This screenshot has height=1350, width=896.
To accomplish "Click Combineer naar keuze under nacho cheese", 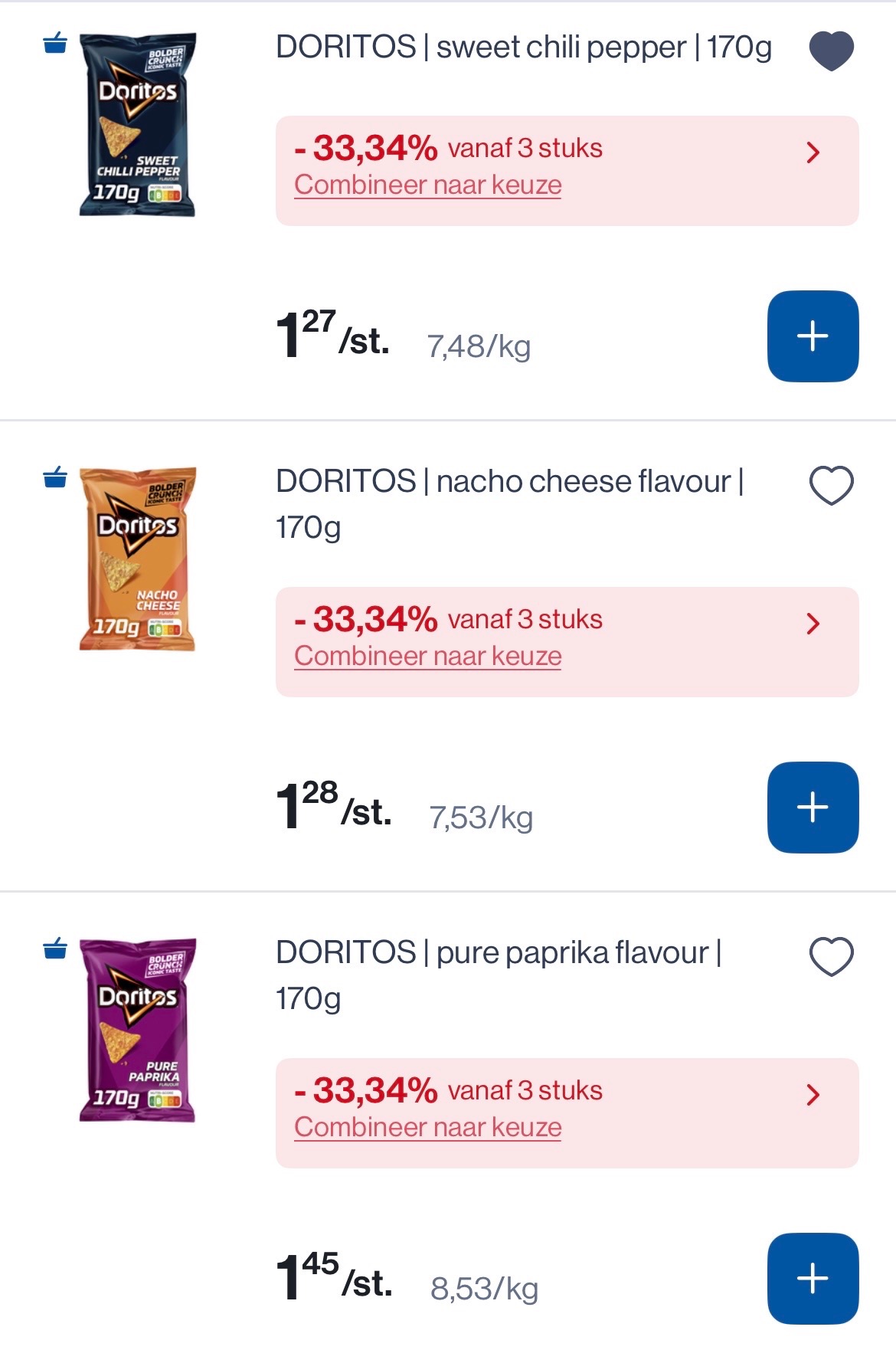I will [427, 656].
